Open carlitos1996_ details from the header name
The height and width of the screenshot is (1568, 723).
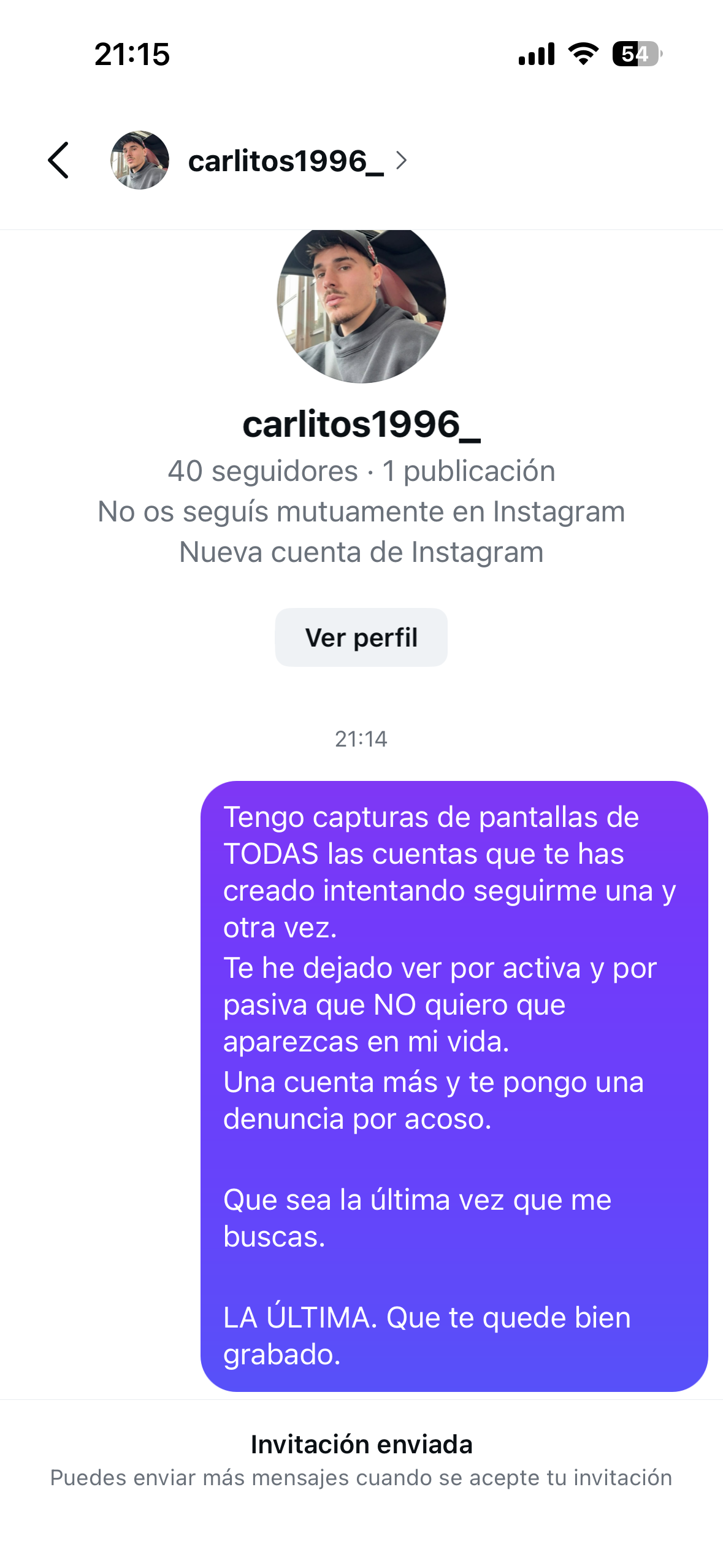point(286,161)
